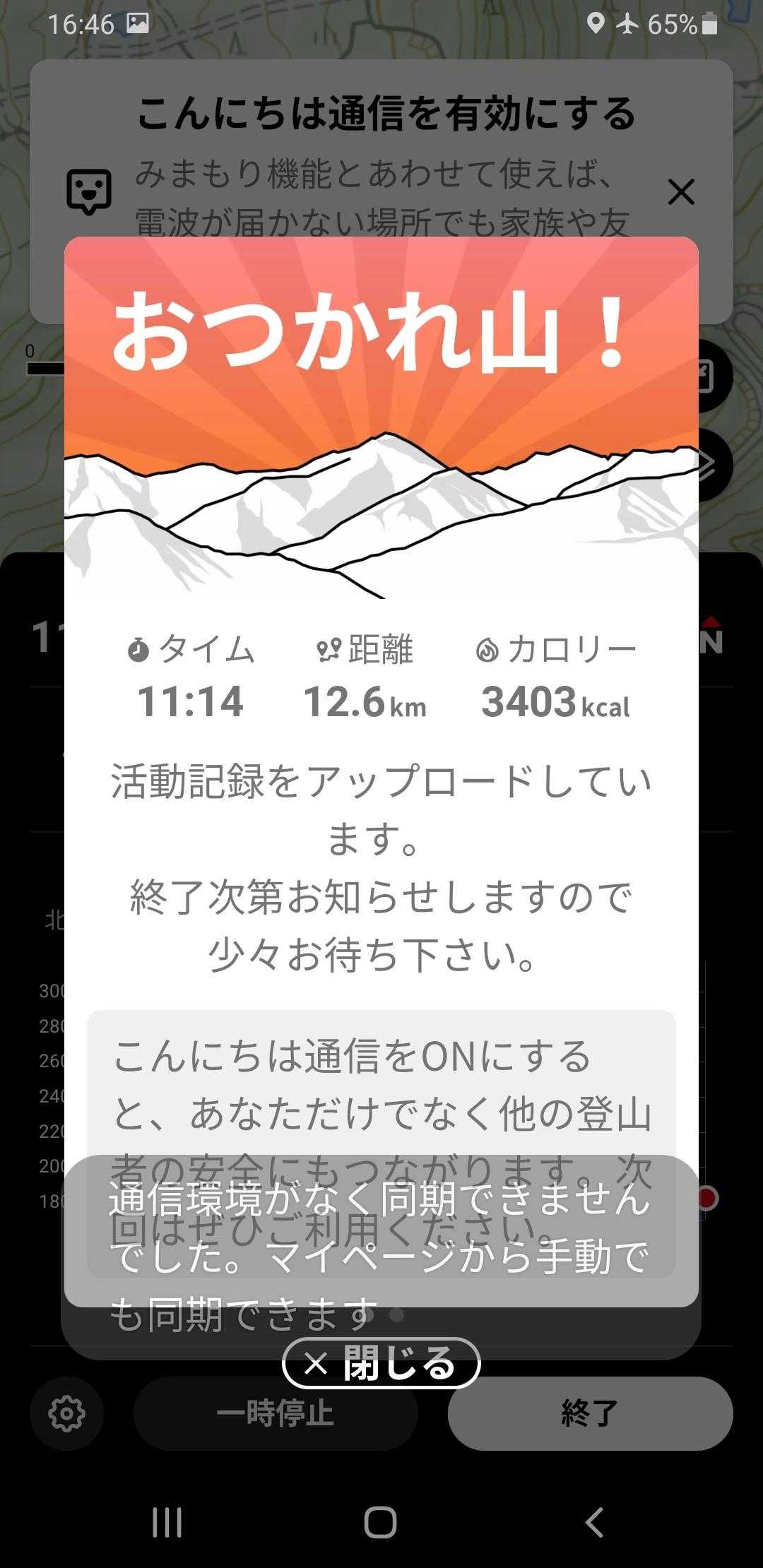Tap the 終了 button
This screenshot has width=763, height=1568.
click(590, 1413)
